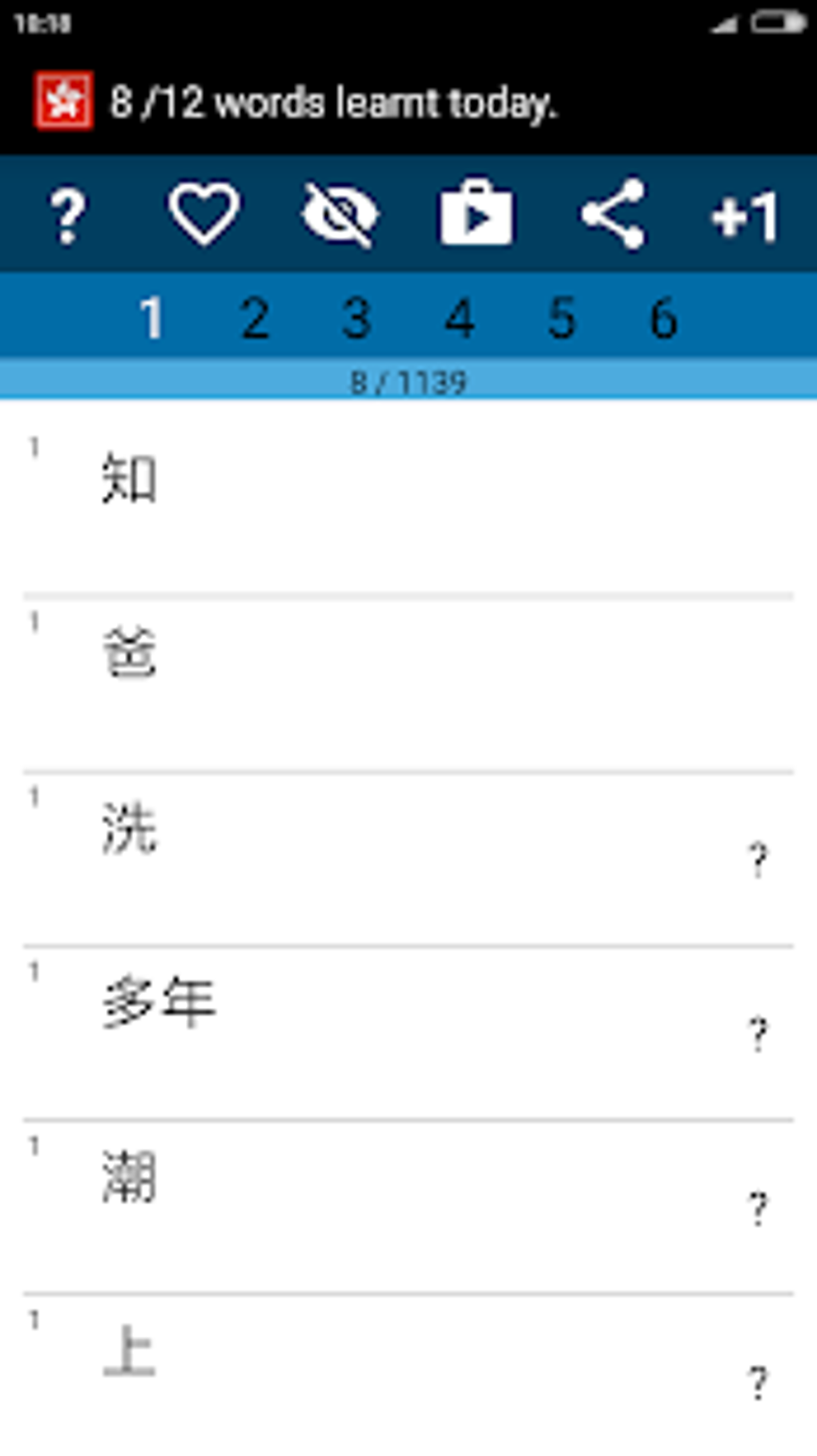Image resolution: width=817 pixels, height=1456 pixels.
Task: Open the word 洗
Action: click(x=130, y=828)
